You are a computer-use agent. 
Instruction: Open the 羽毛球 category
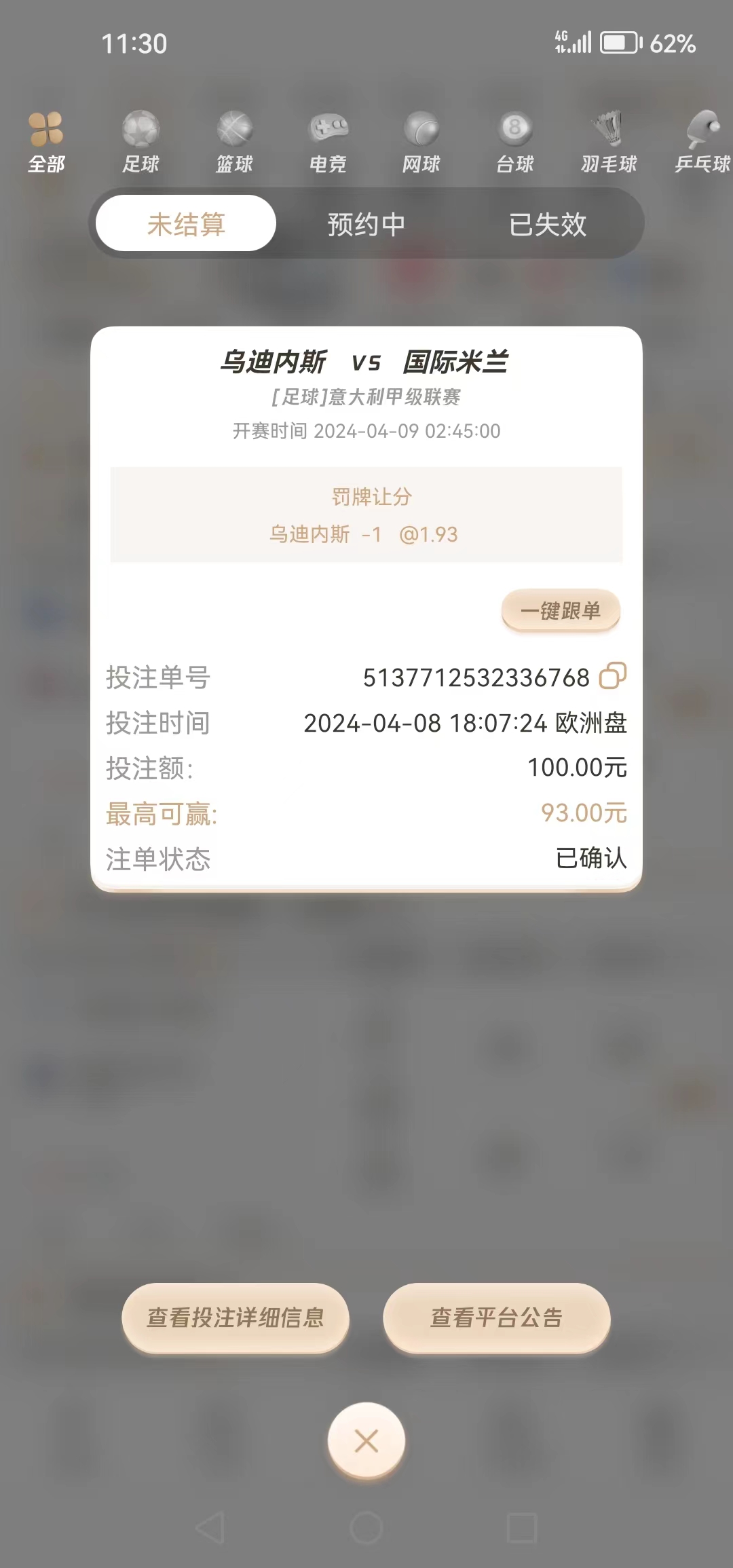pos(609,143)
